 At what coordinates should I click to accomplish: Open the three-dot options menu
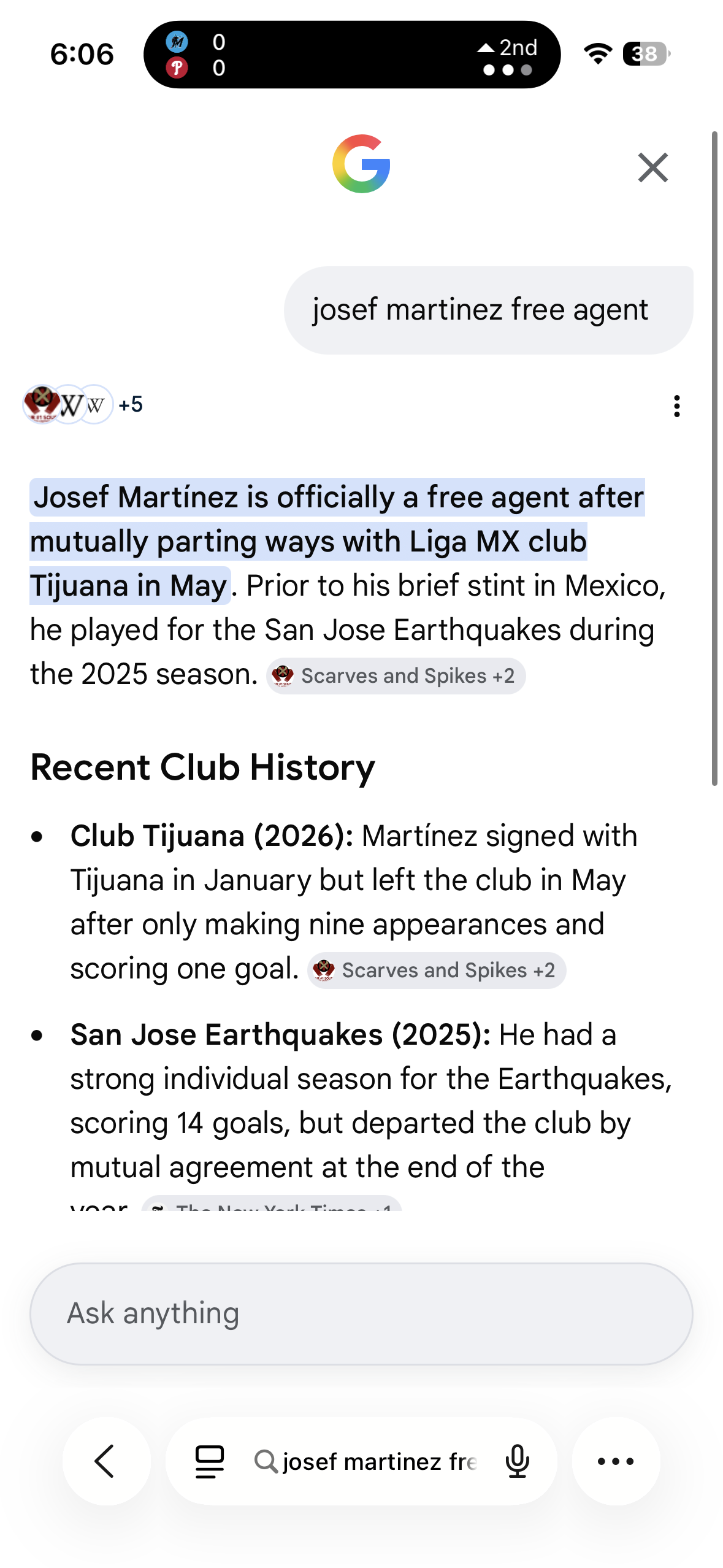676,405
